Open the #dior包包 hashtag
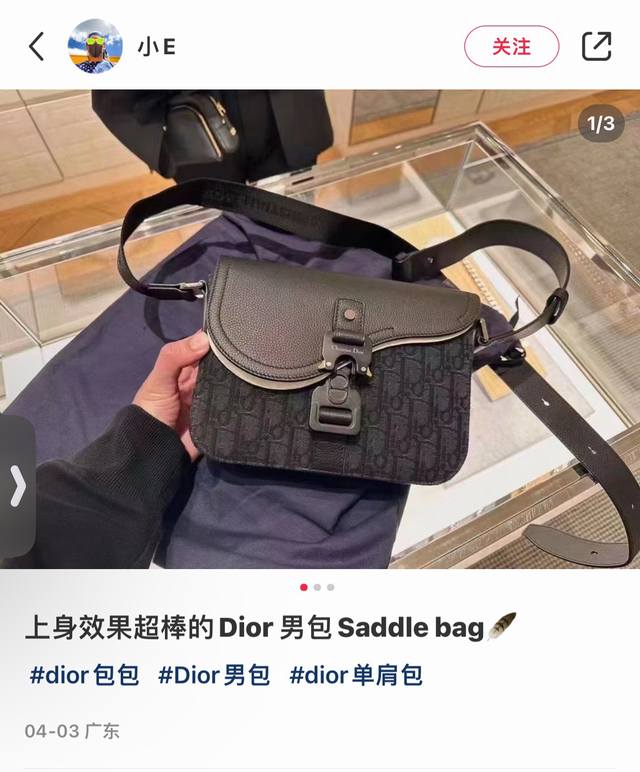 point(84,675)
